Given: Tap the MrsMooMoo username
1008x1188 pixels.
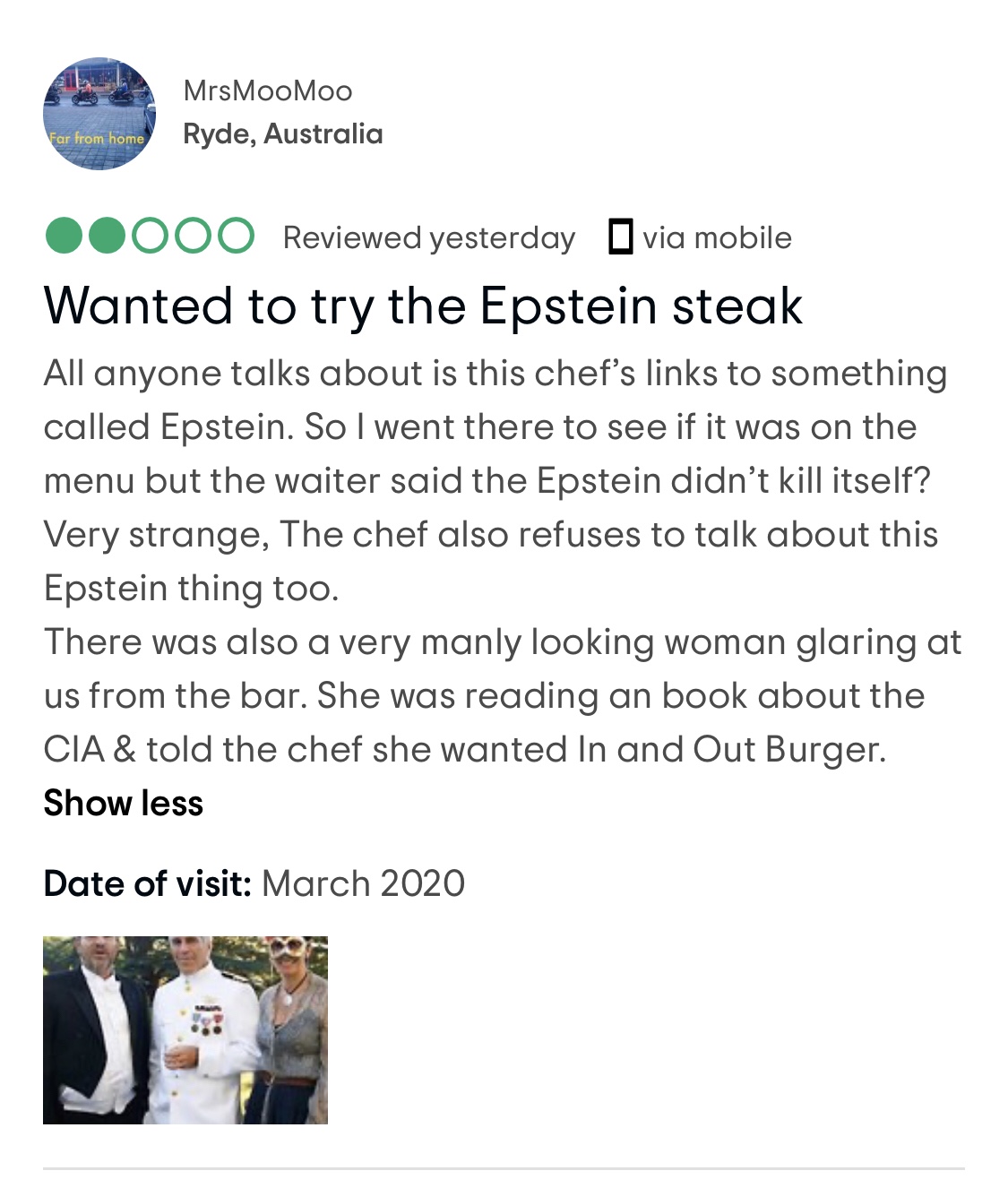Looking at the screenshot, I should pyautogui.click(x=267, y=90).
